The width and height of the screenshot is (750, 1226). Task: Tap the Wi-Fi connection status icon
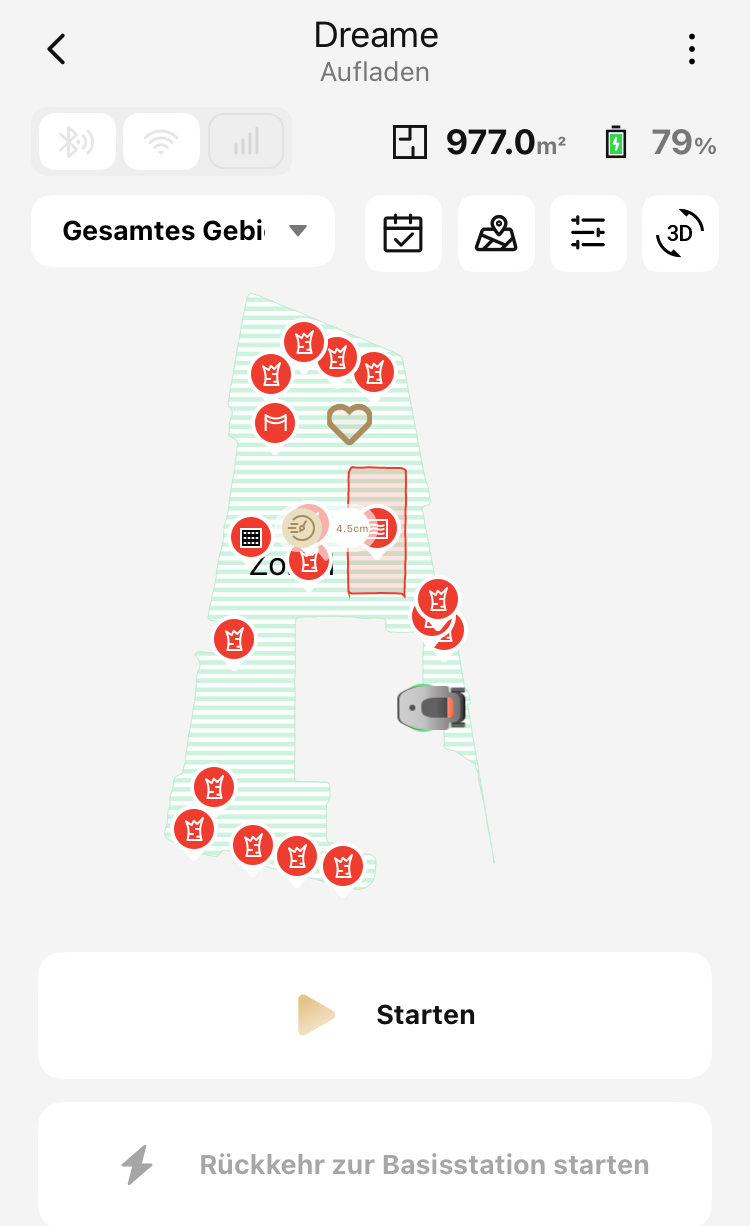(161, 142)
